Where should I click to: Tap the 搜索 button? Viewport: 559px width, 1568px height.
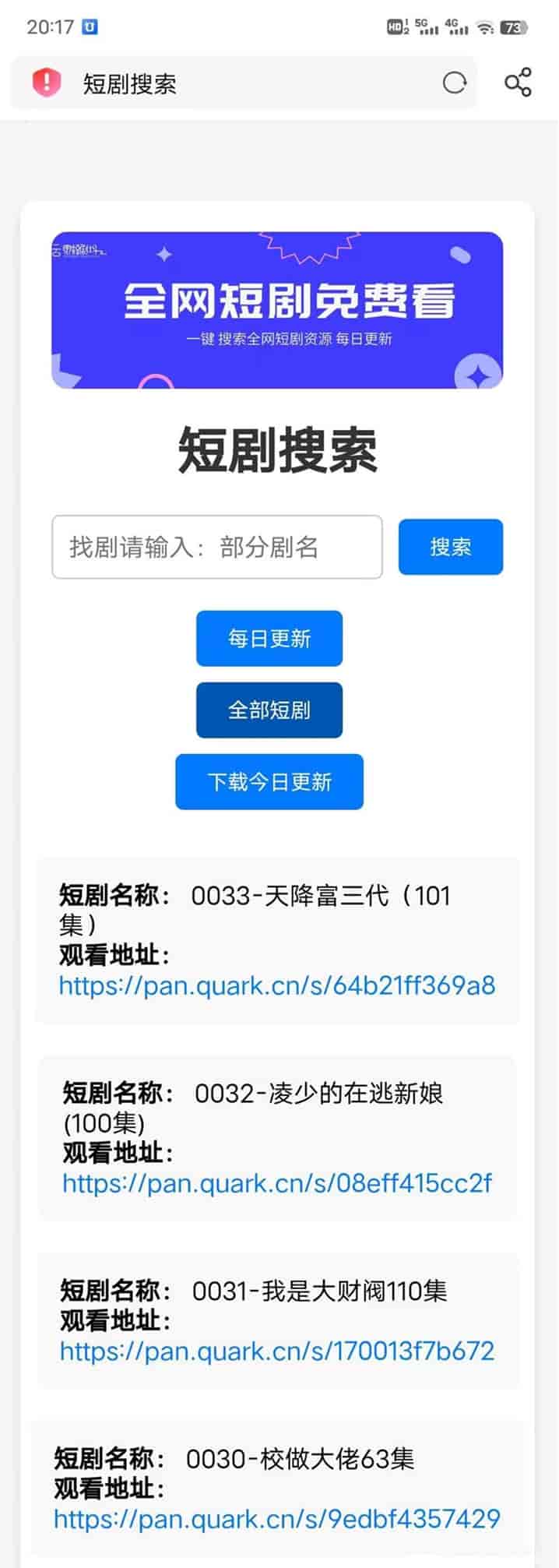[450, 547]
